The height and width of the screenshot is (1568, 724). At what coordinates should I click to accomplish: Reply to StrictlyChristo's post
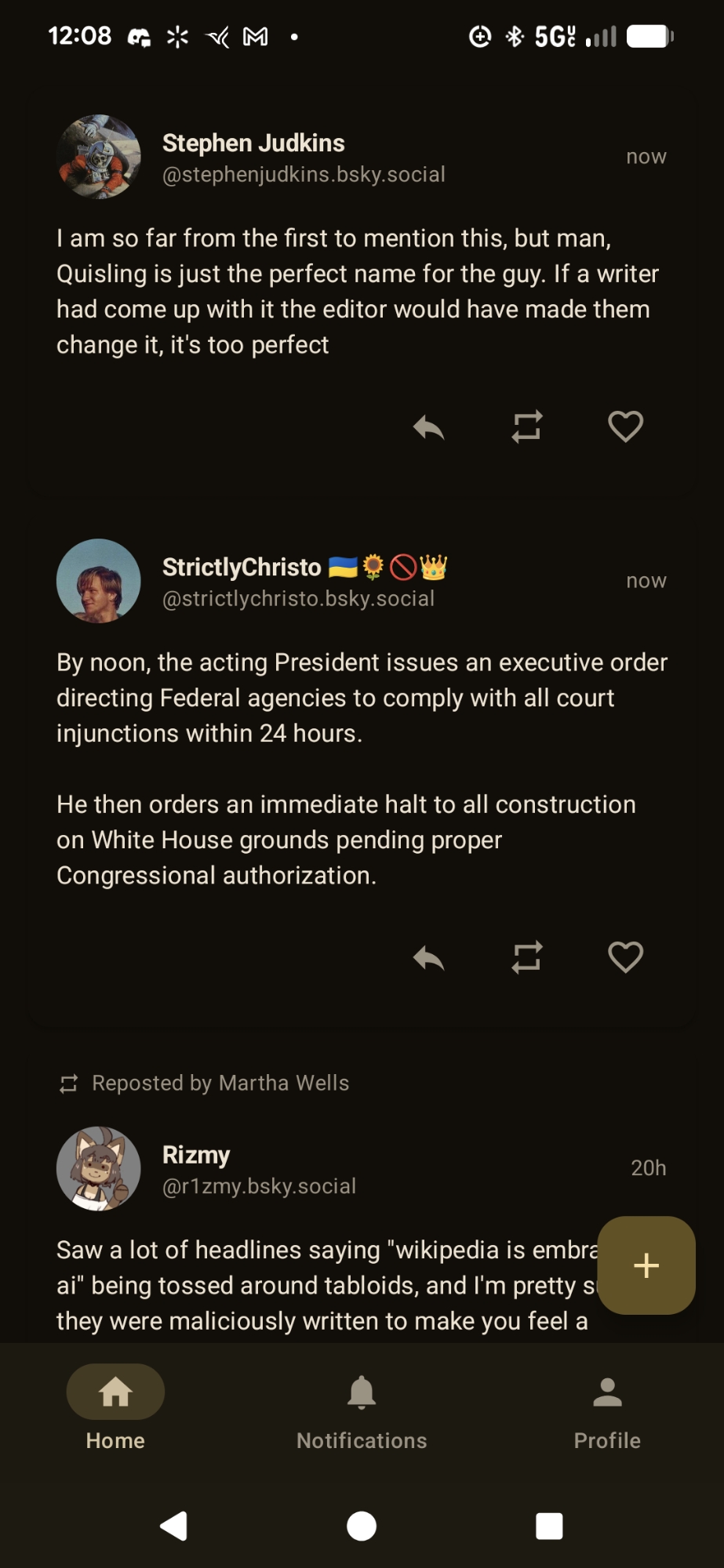(428, 957)
